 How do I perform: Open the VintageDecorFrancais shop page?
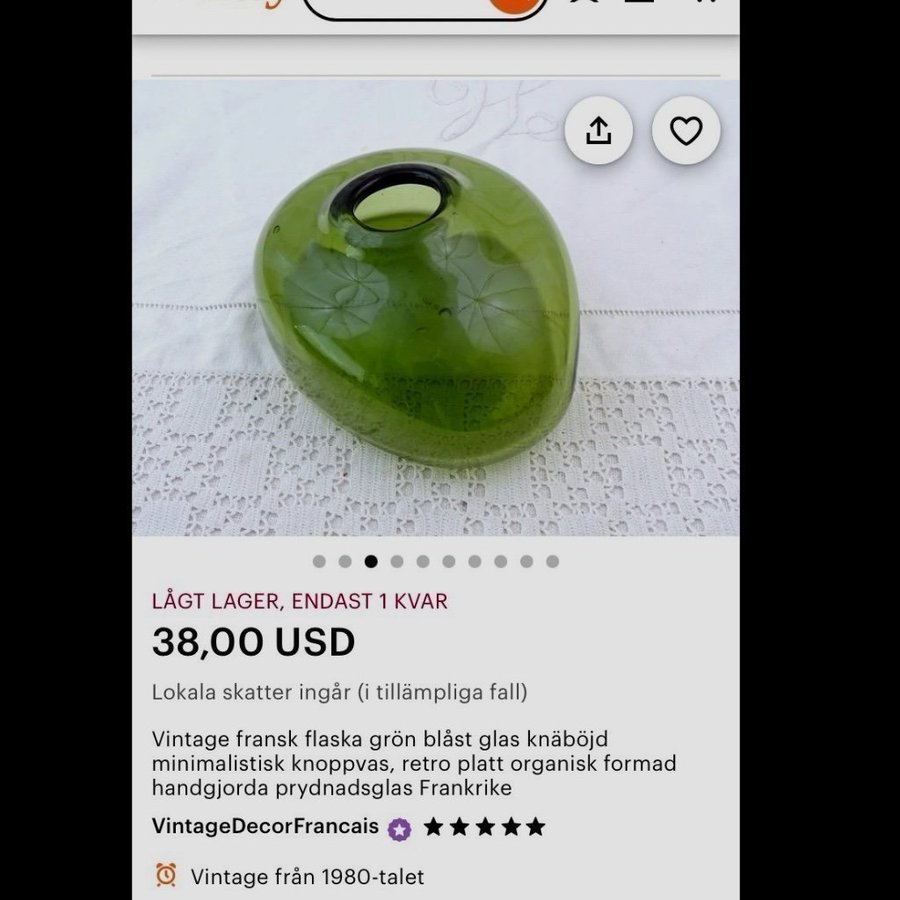[x=265, y=826]
